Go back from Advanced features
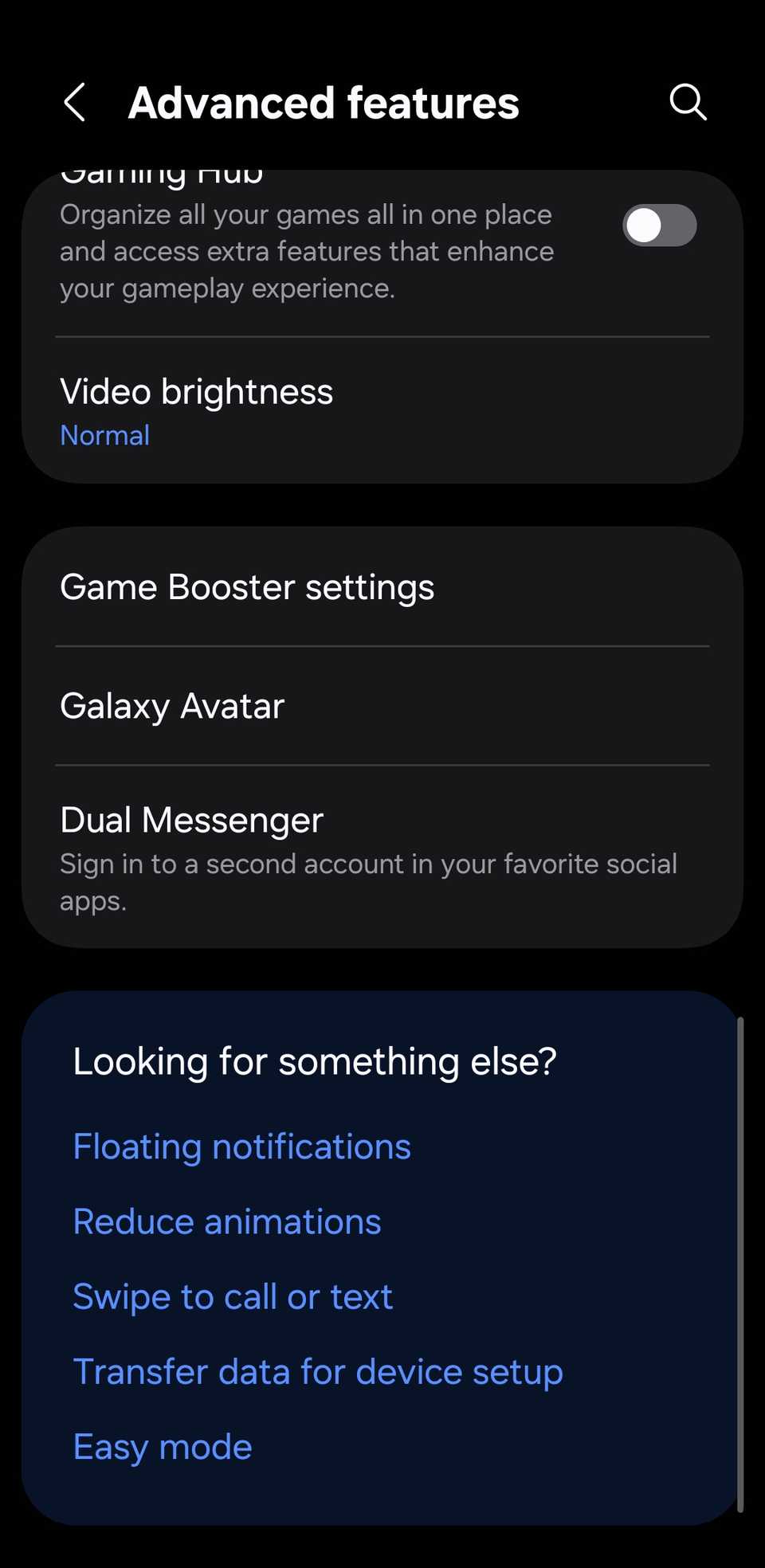The image size is (765, 1568). pyautogui.click(x=75, y=103)
